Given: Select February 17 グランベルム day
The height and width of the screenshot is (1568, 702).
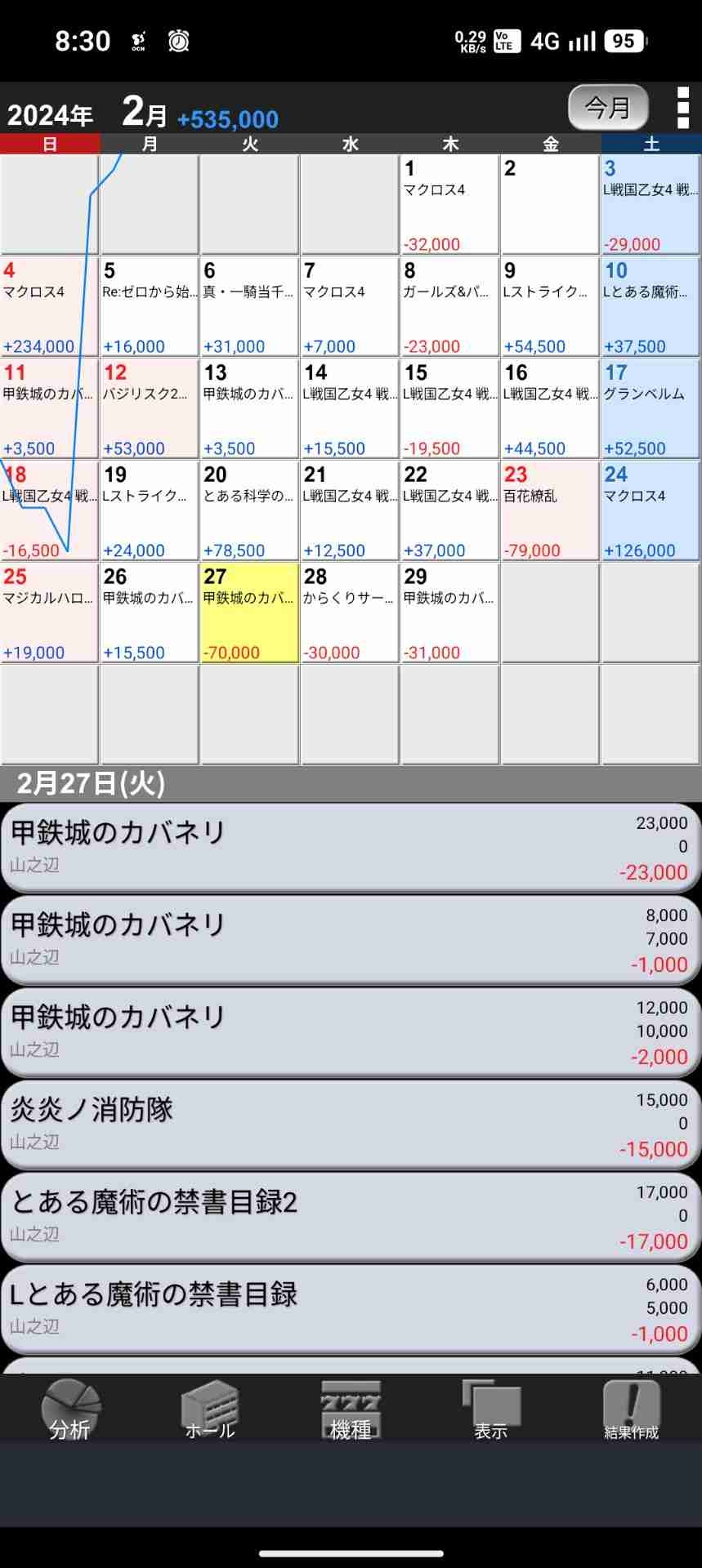Looking at the screenshot, I should (x=651, y=409).
